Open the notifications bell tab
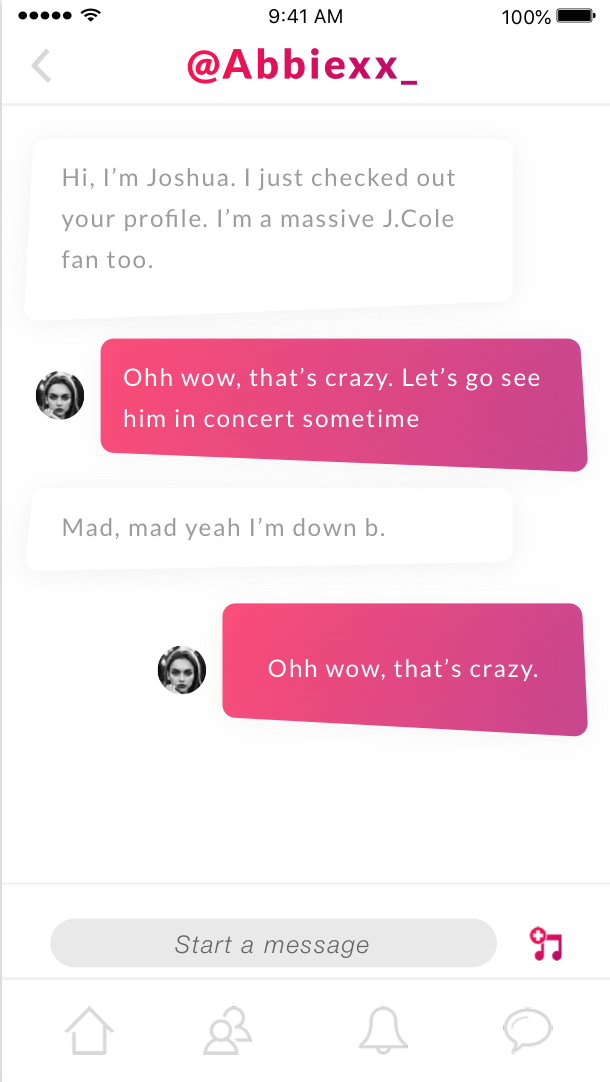 pos(383,1029)
